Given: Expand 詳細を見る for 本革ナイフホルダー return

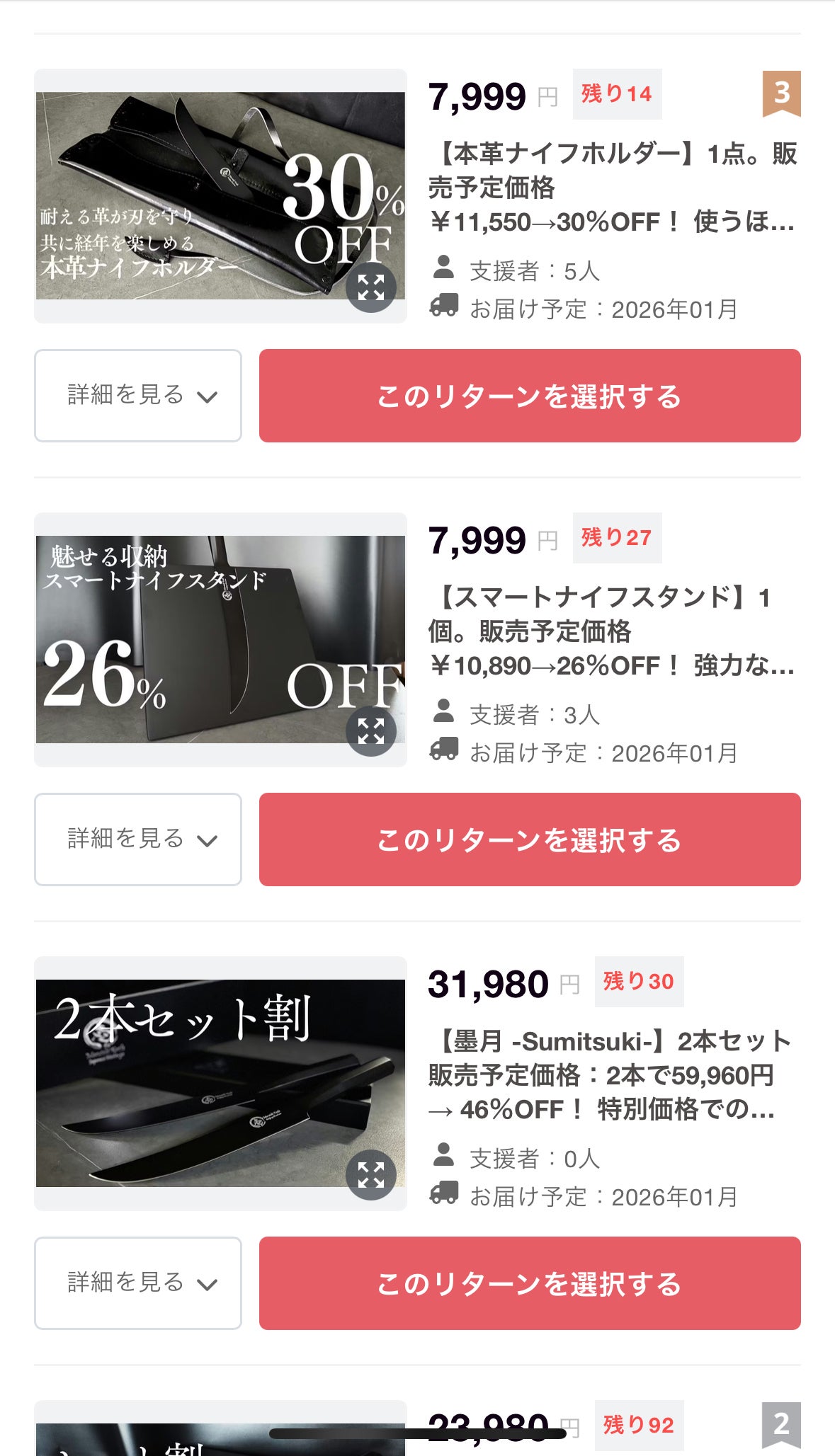Looking at the screenshot, I should coord(138,396).
